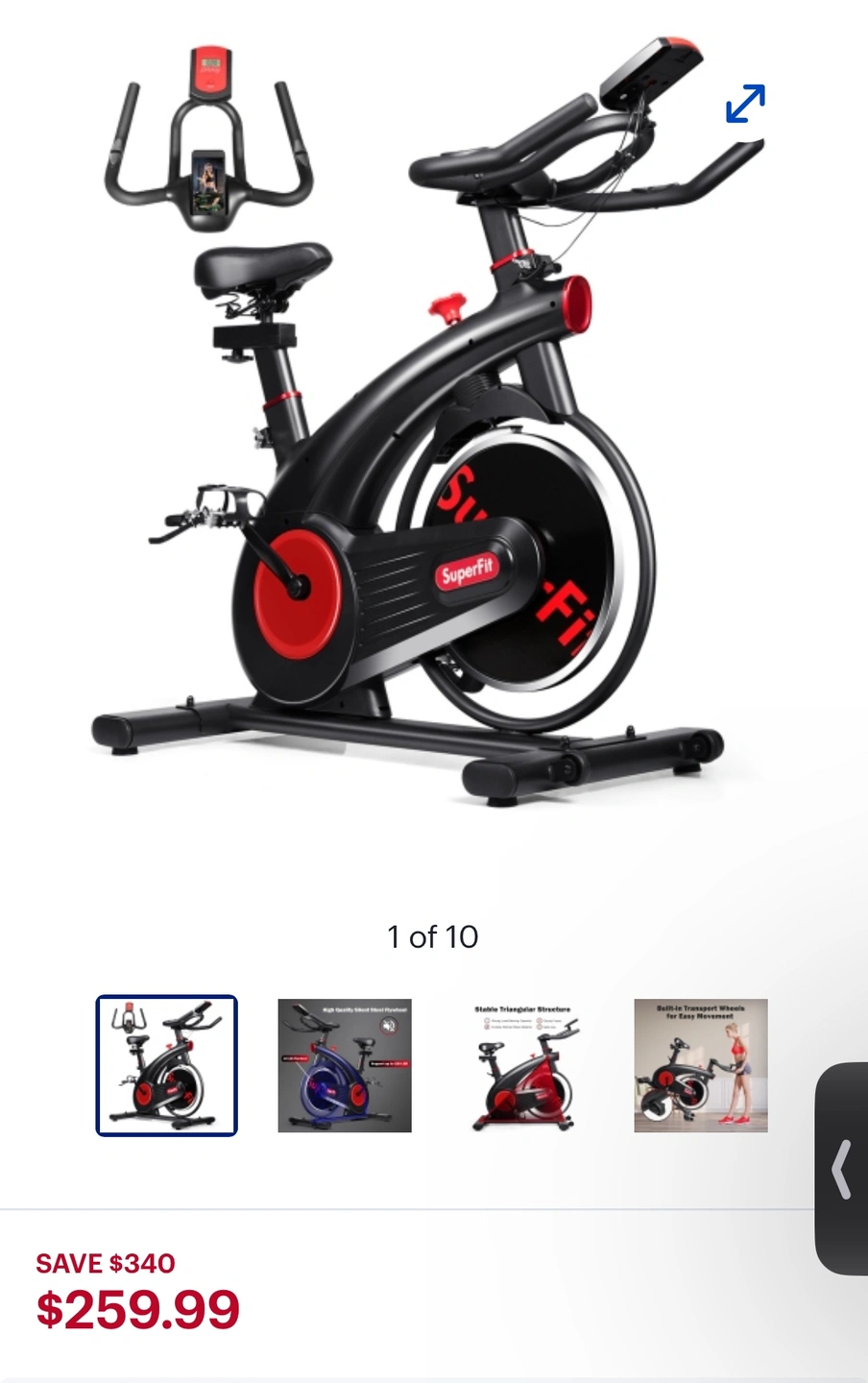Select the first thumbnail of black bike
The width and height of the screenshot is (868, 1383).
166,1065
